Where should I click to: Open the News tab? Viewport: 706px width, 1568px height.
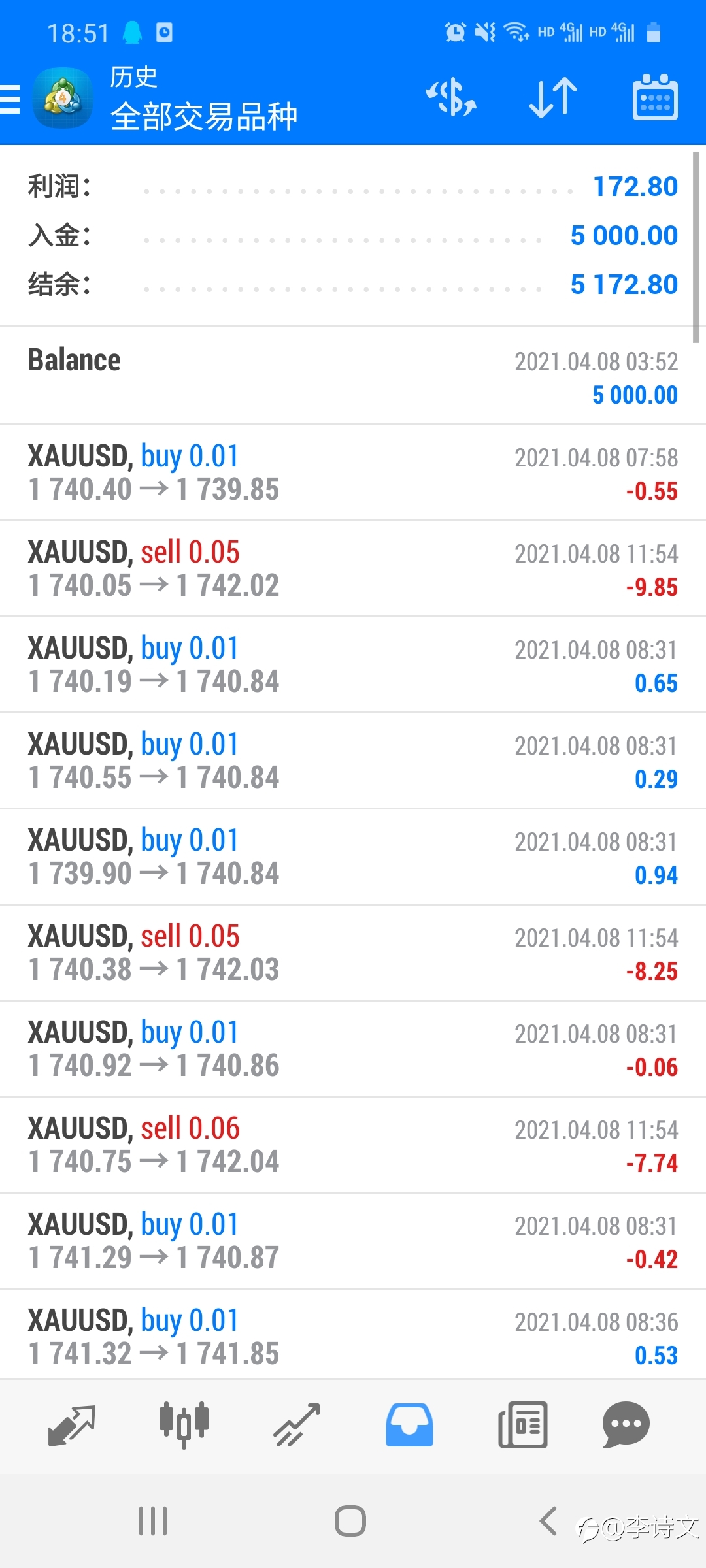[522, 1425]
